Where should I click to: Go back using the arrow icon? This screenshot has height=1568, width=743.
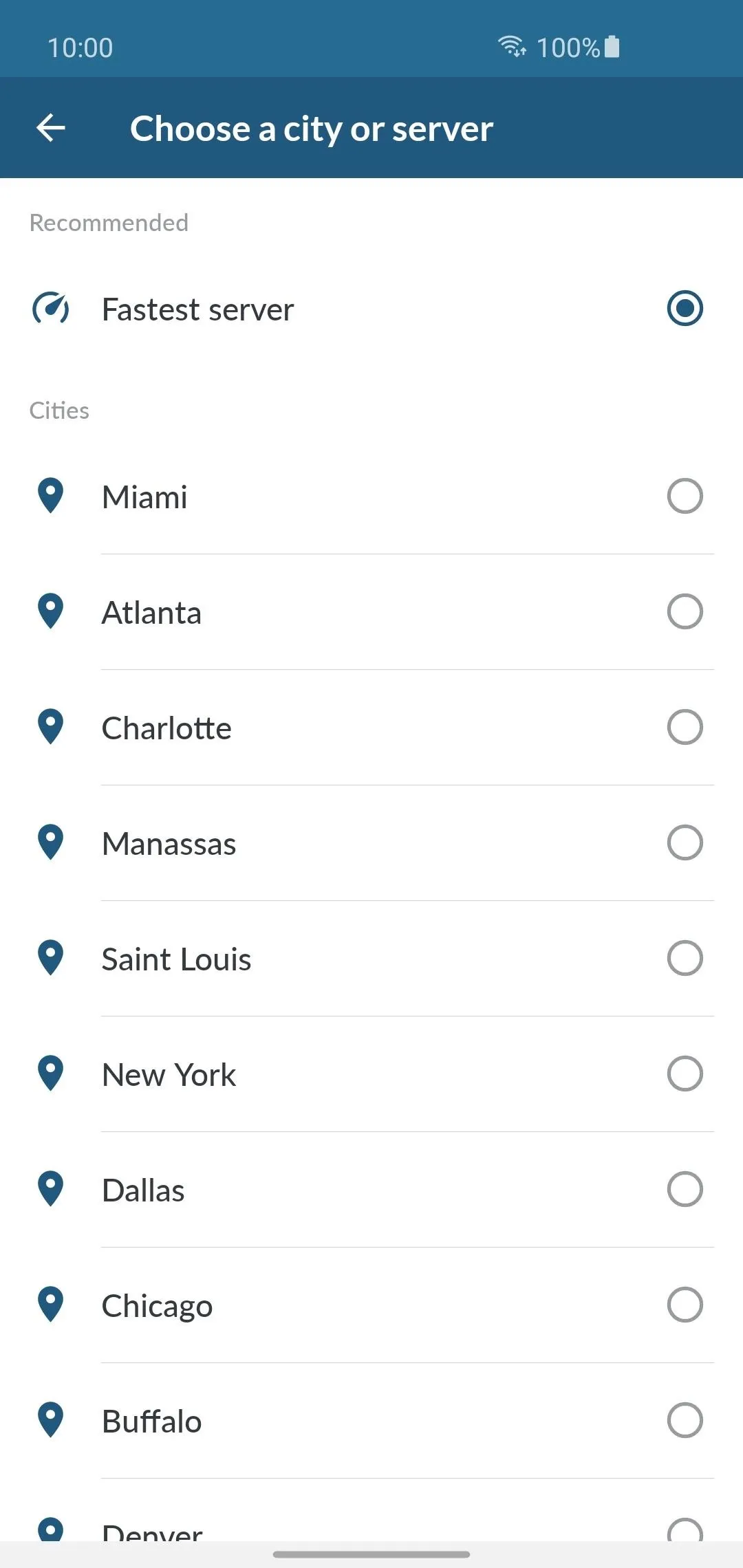pos(51,128)
